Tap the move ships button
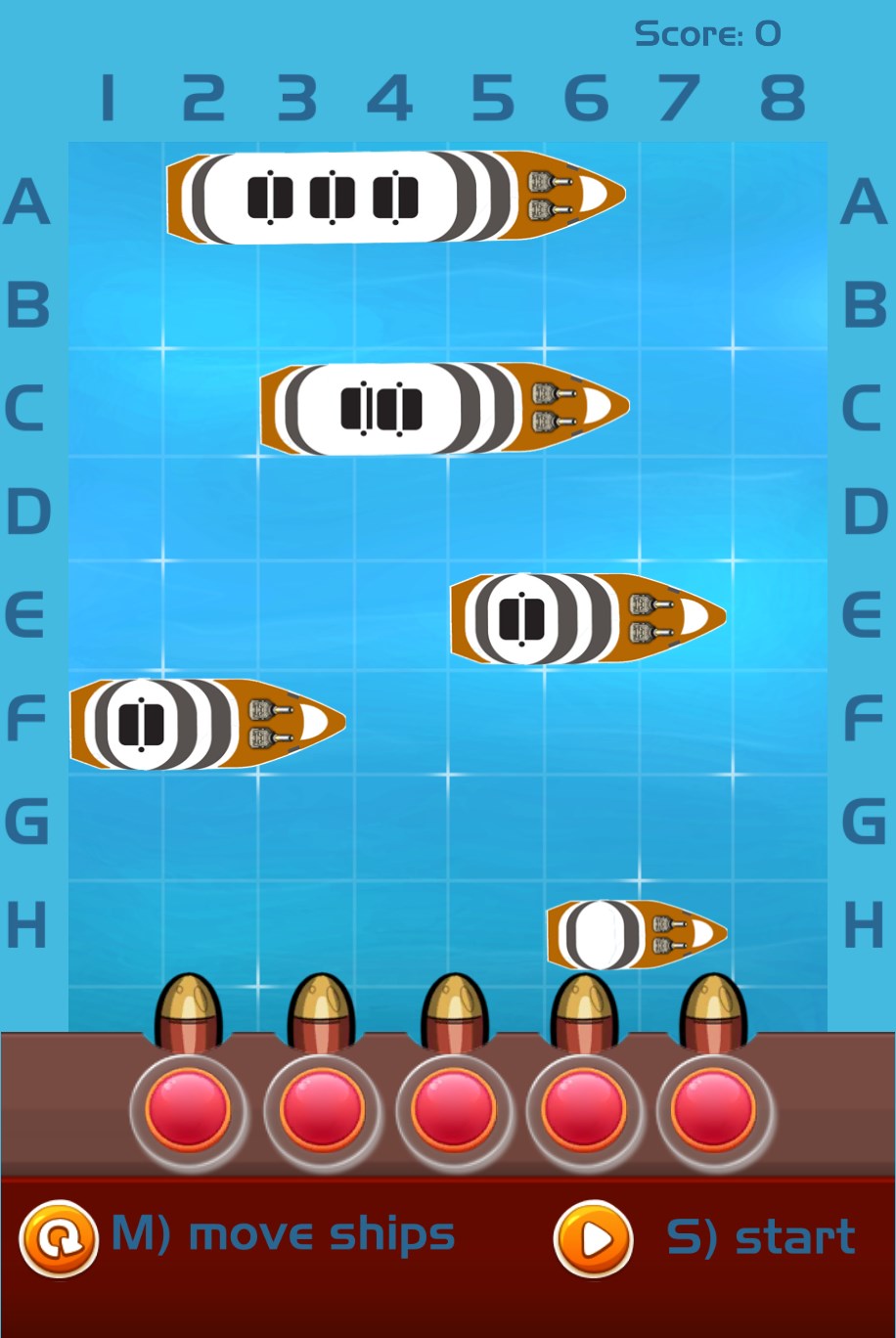This screenshot has width=896, height=1338. tap(59, 1238)
